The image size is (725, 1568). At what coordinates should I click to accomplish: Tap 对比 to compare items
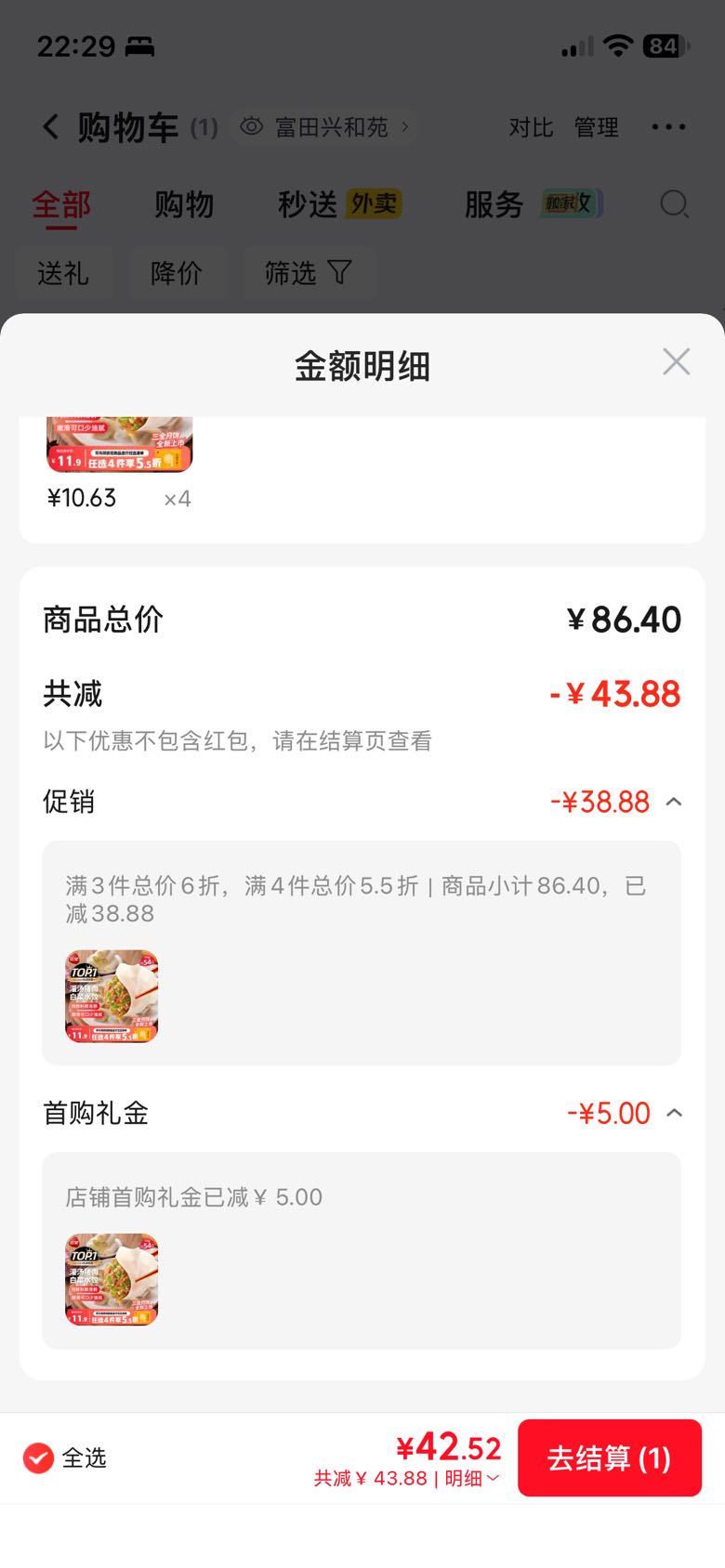click(531, 127)
